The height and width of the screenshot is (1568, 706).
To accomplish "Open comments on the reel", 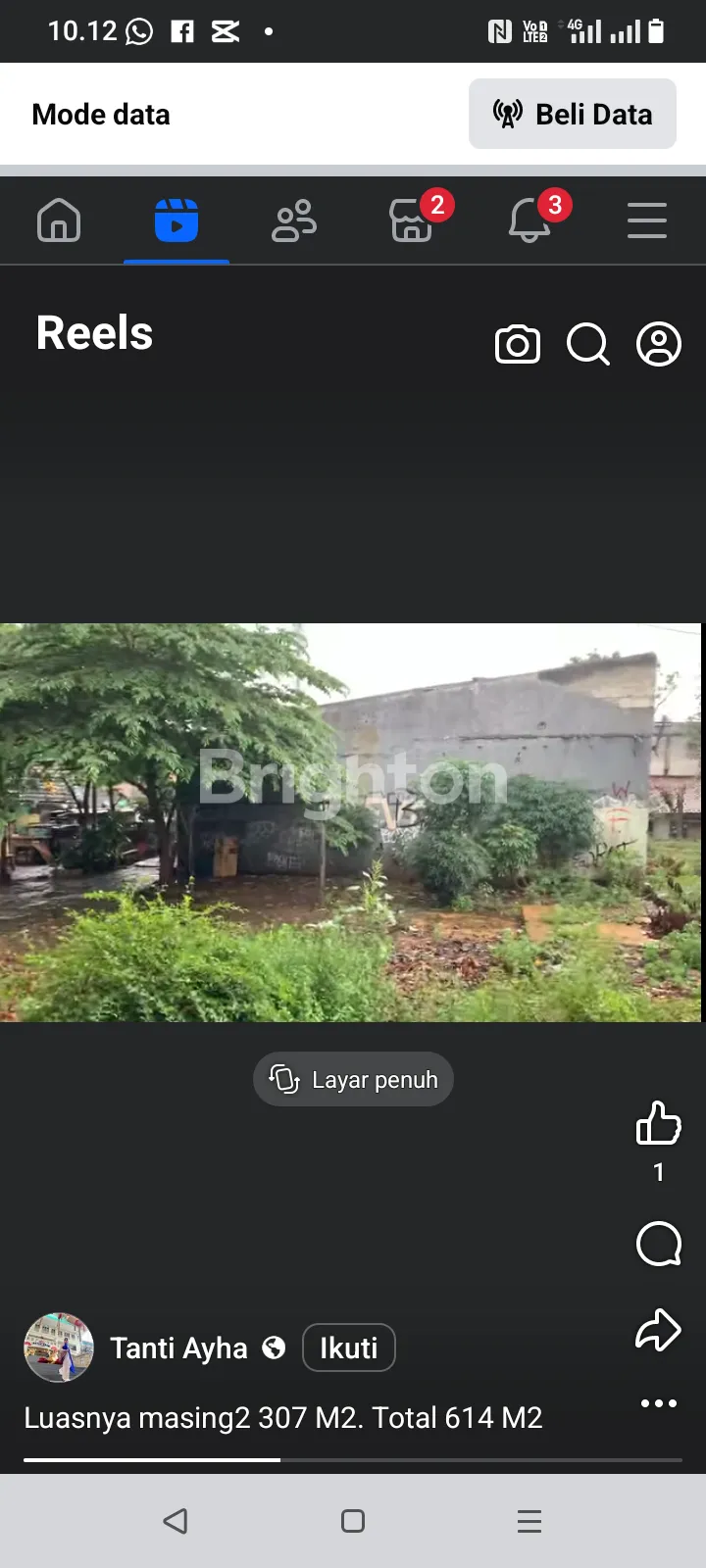I will tap(659, 1244).
